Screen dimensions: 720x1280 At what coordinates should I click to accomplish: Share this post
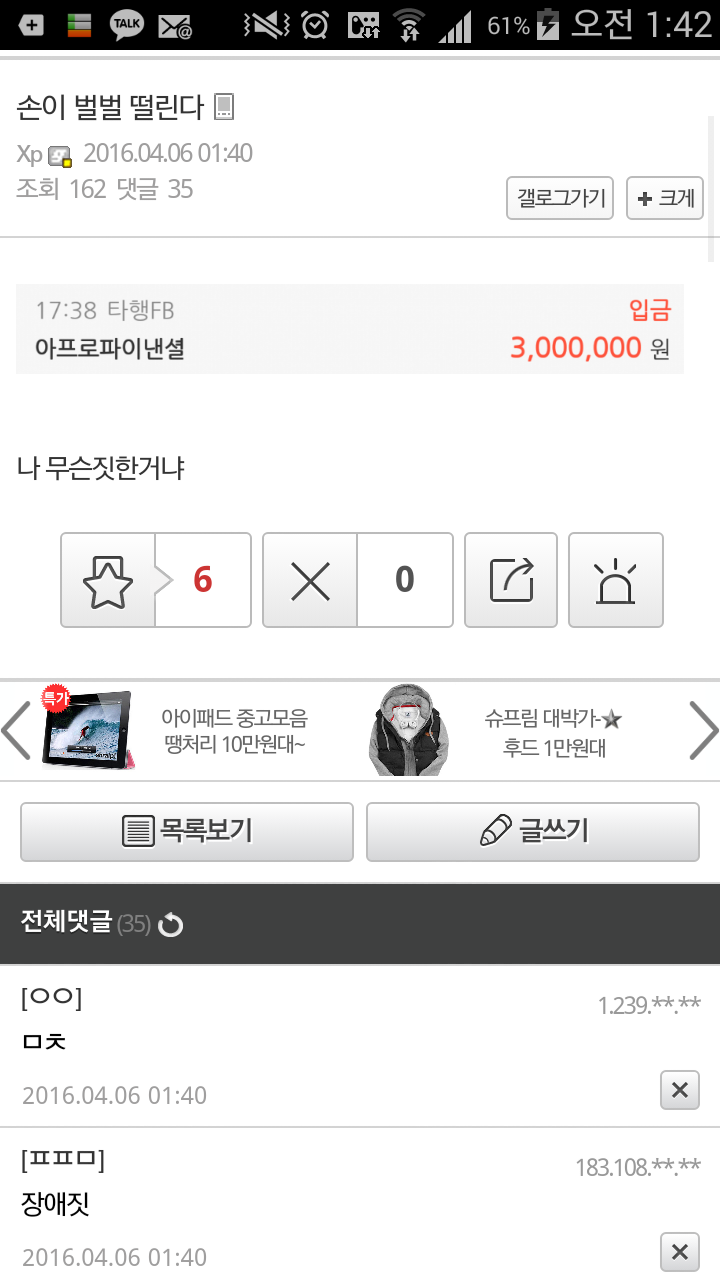(x=512, y=580)
